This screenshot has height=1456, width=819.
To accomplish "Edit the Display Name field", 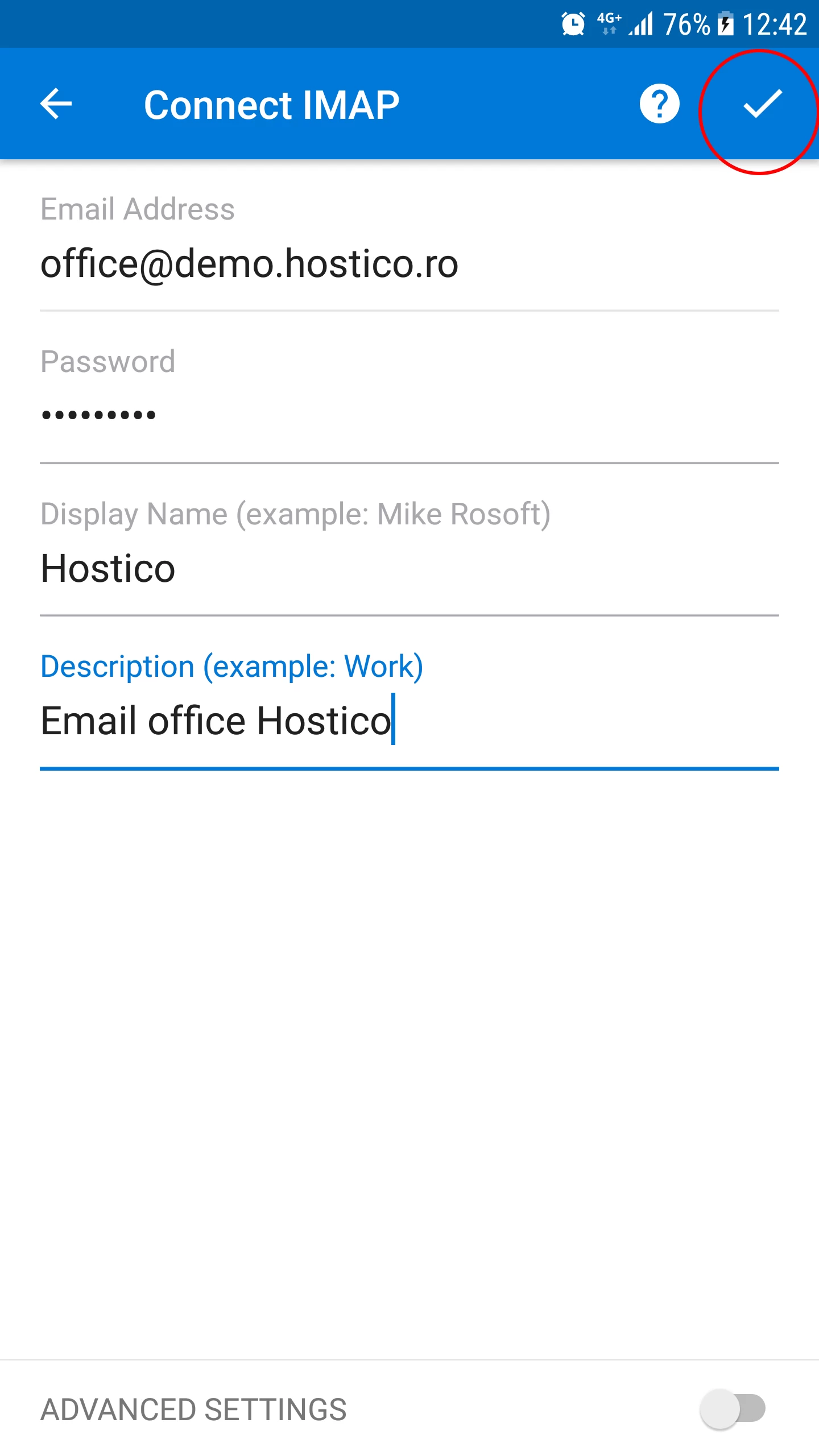I will [408, 569].
